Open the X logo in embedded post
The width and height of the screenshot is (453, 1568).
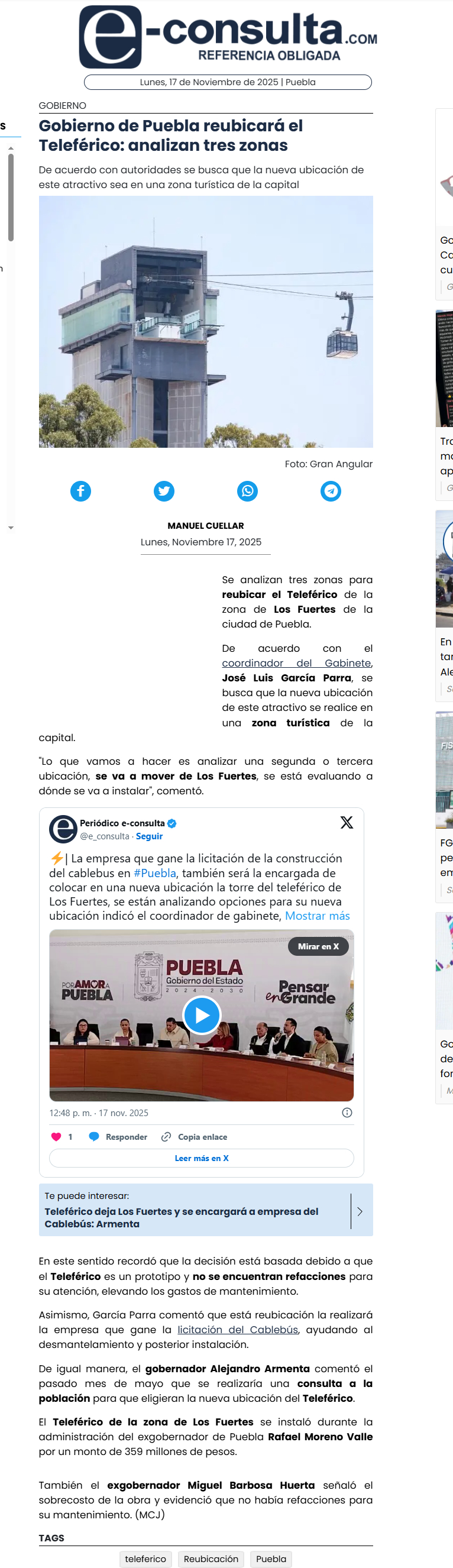(x=347, y=822)
